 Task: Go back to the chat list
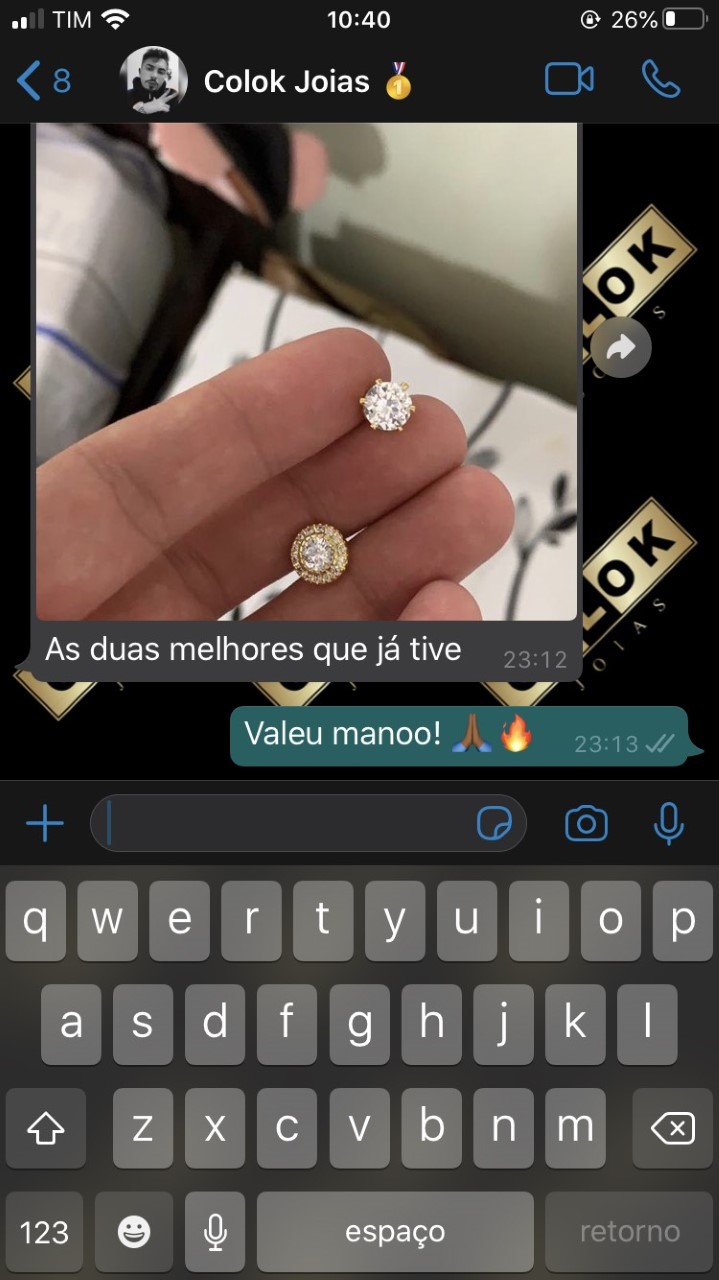tap(42, 81)
